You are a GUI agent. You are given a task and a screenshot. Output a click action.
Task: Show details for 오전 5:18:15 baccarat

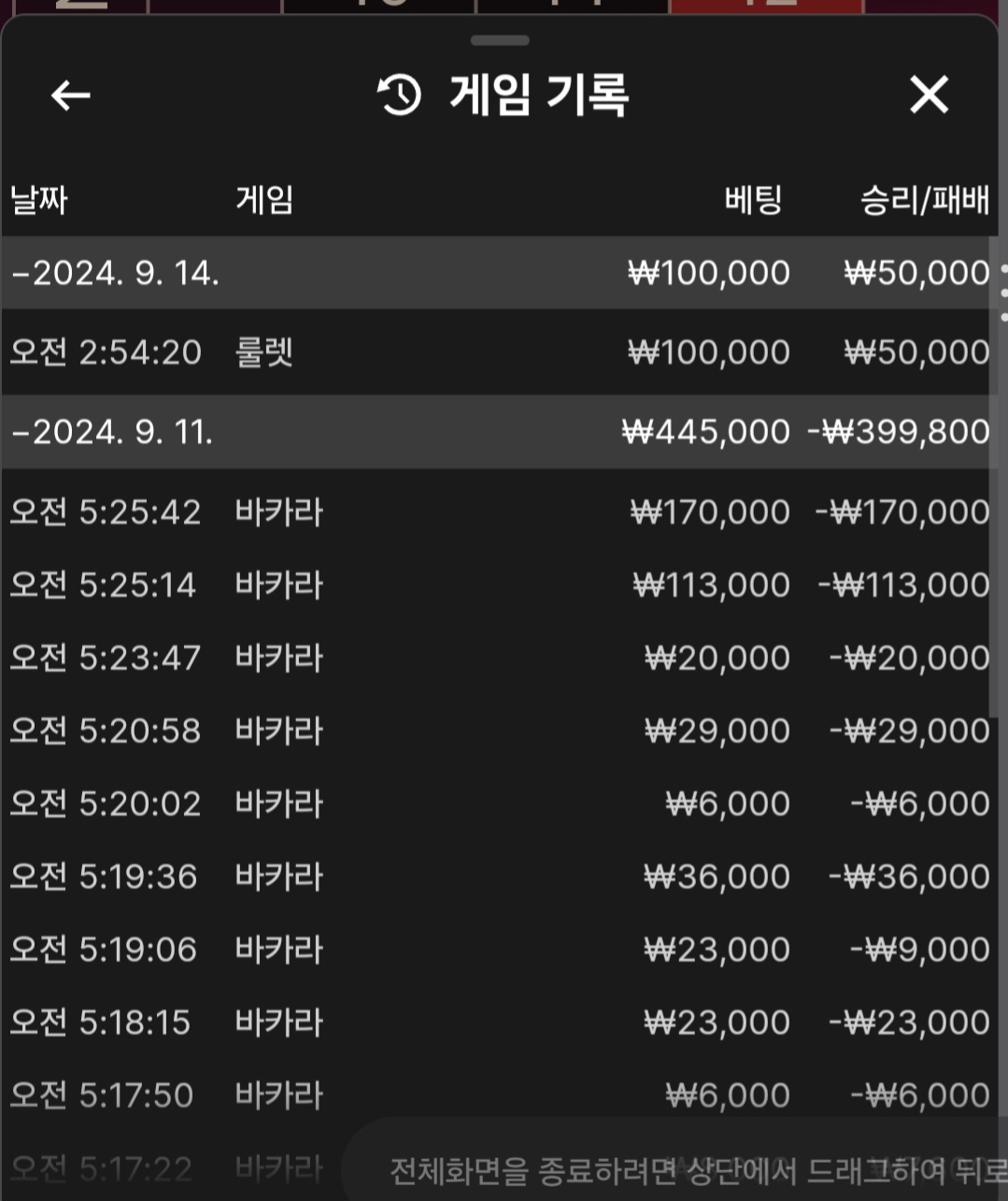coord(495,1022)
